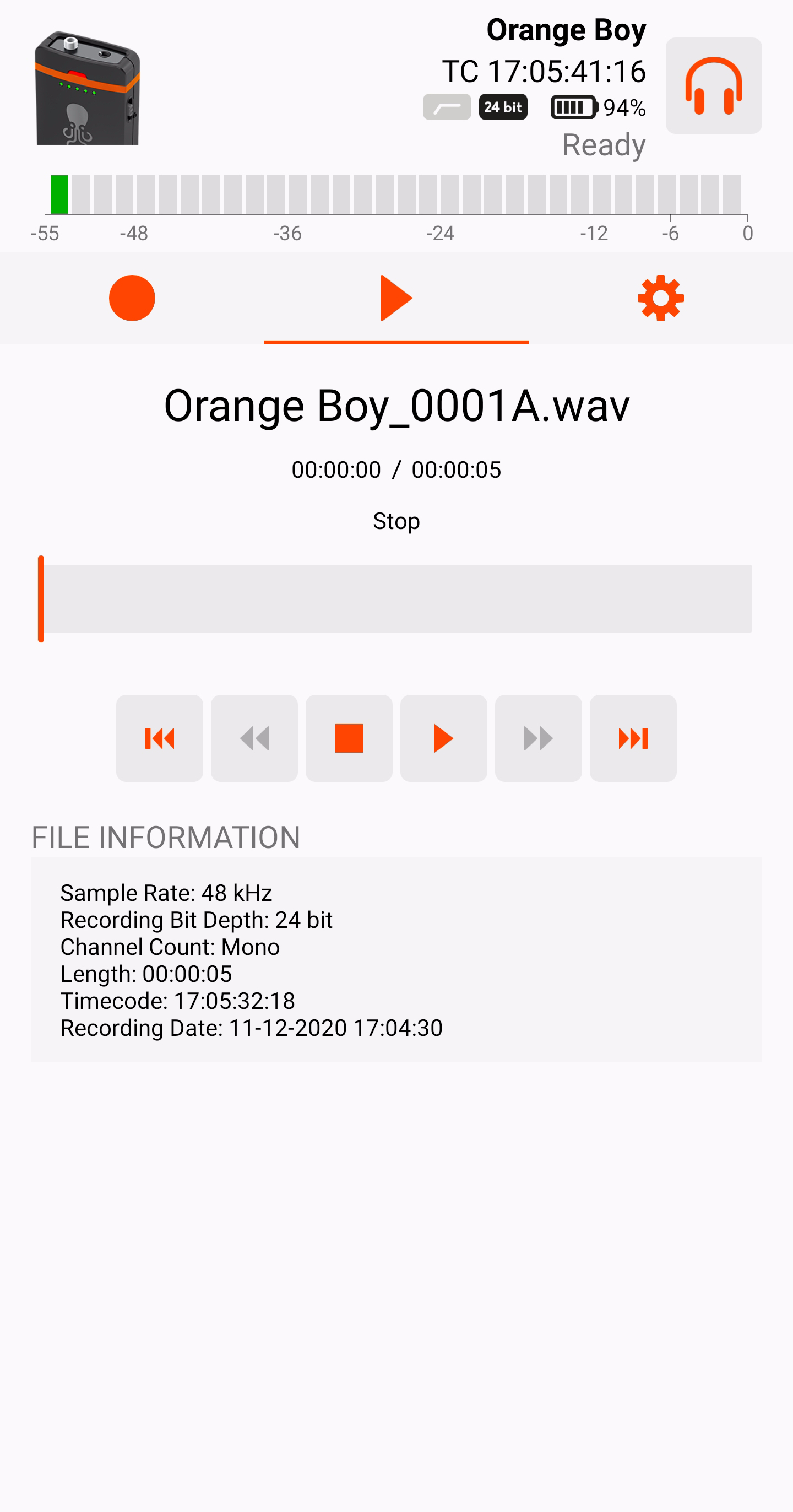The width and height of the screenshot is (793, 1512).
Task: Play Orange Boy_0001A.wav
Action: 443,738
